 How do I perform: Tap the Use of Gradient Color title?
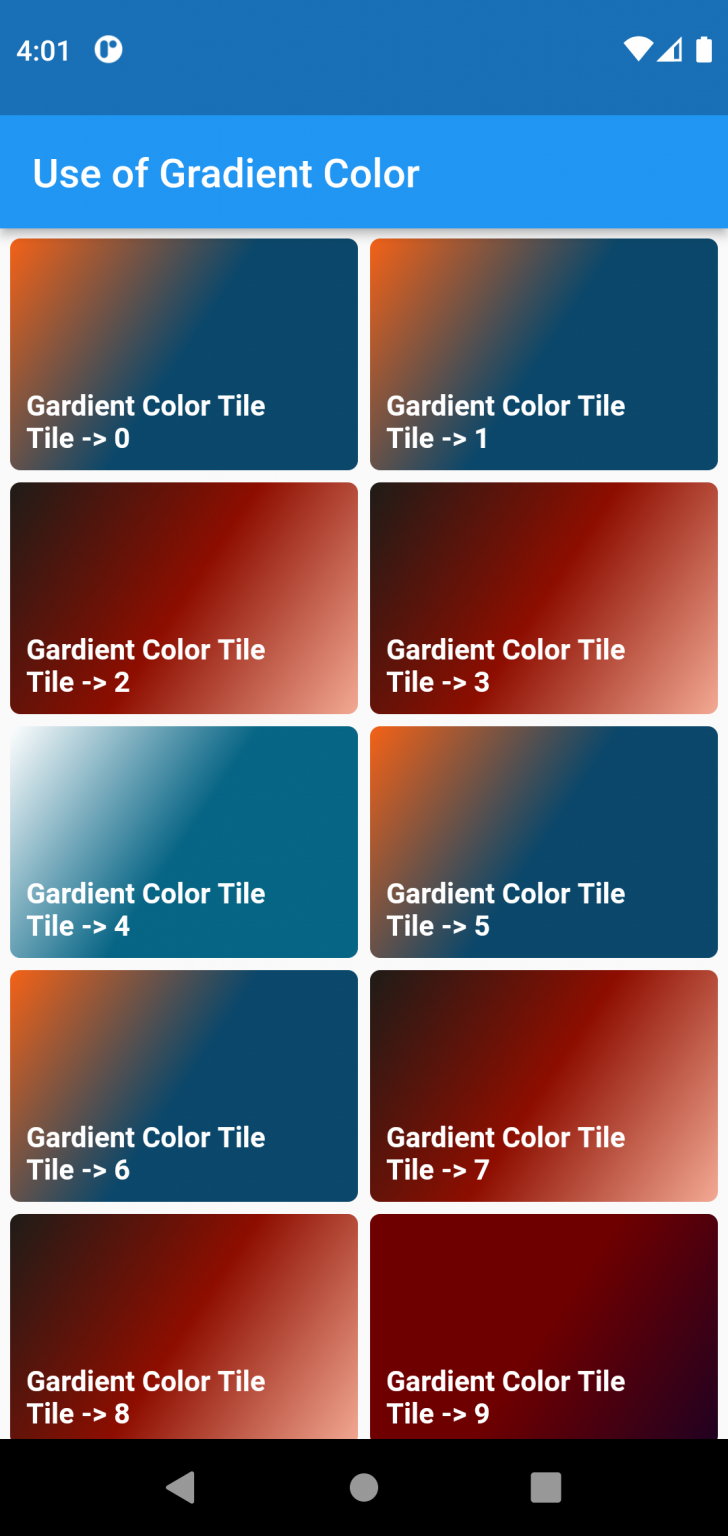click(x=226, y=172)
